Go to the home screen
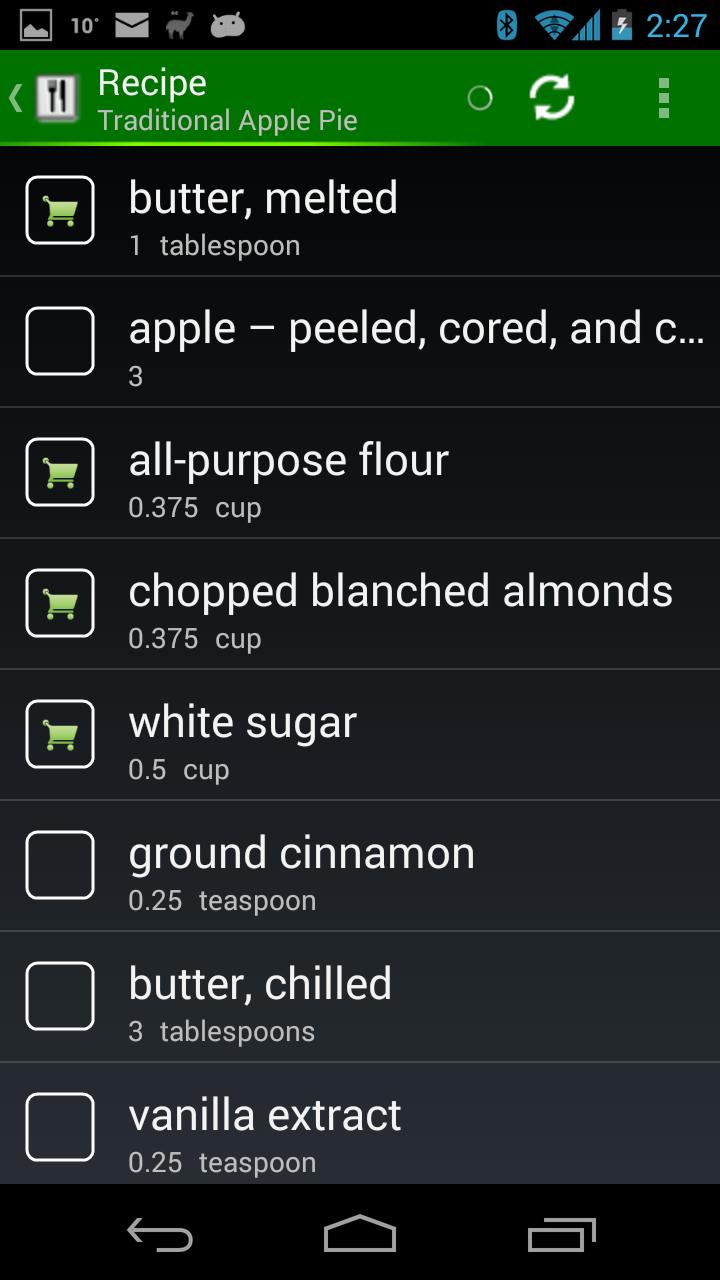This screenshot has height=1280, width=720. pos(360,1235)
